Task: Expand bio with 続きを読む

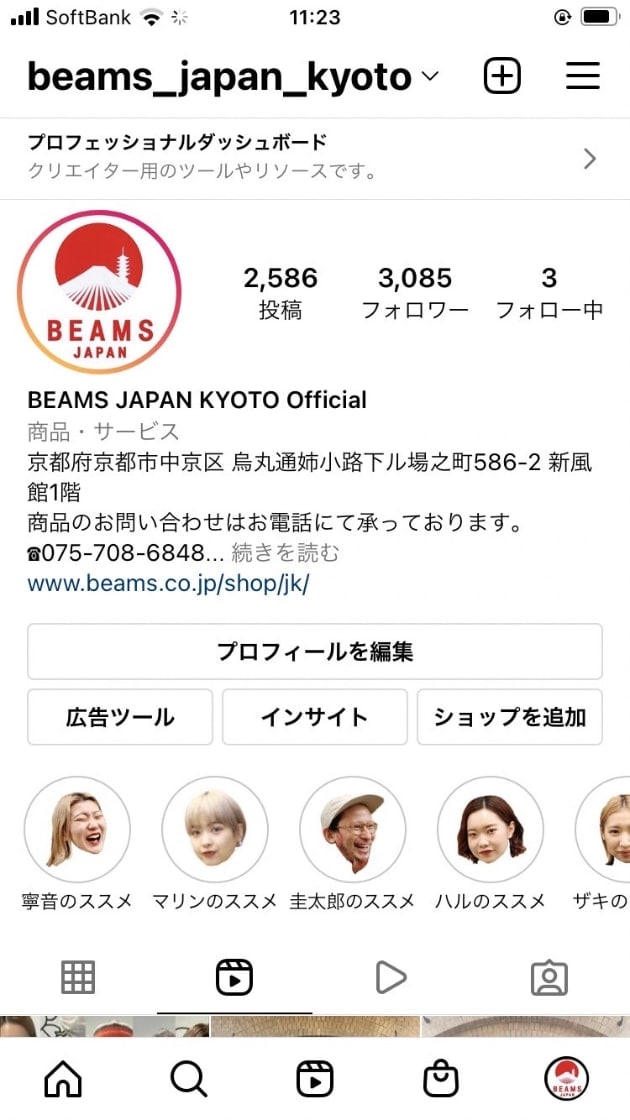Action: pyautogui.click(x=286, y=552)
